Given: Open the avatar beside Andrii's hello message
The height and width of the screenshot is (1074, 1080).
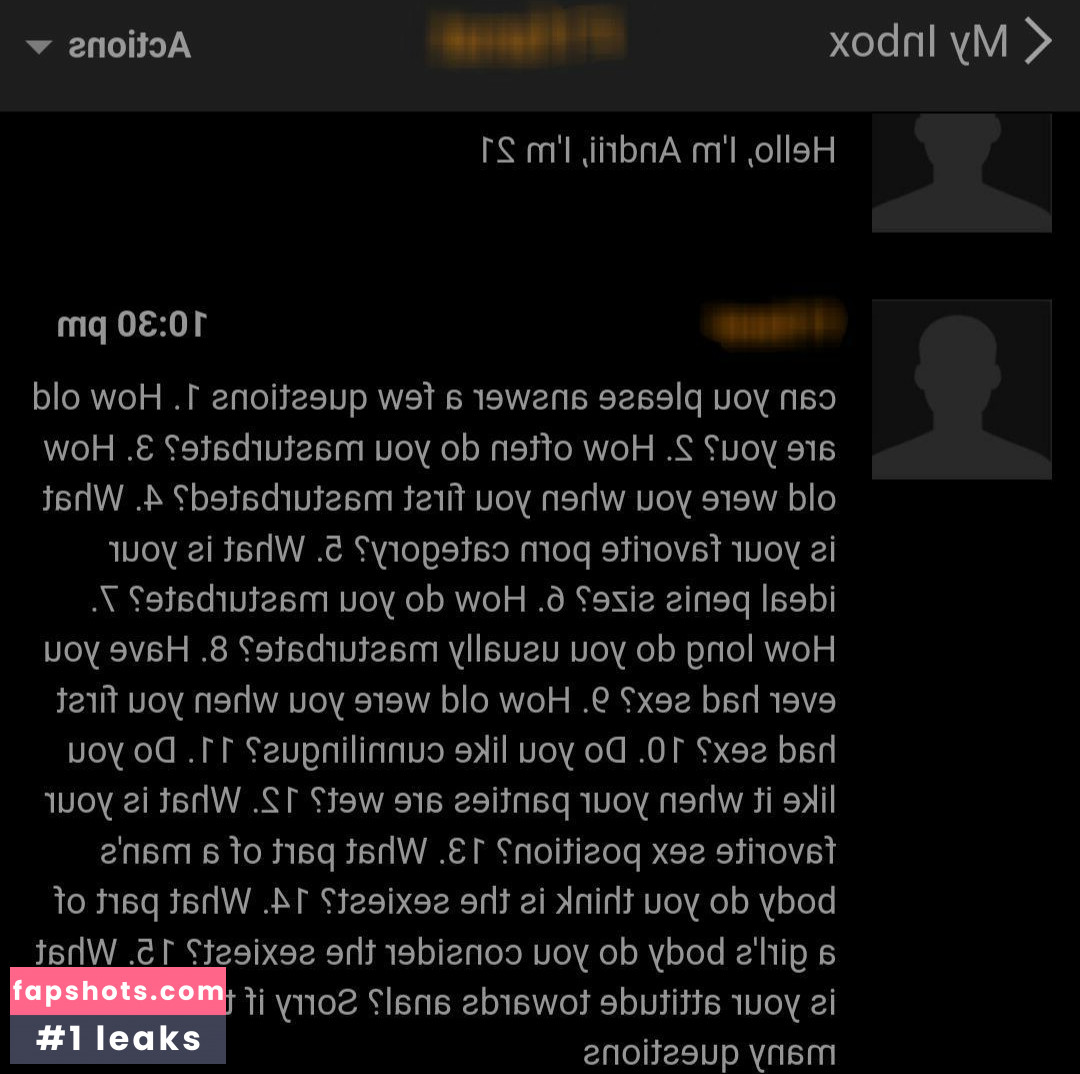Looking at the screenshot, I should click(x=961, y=172).
